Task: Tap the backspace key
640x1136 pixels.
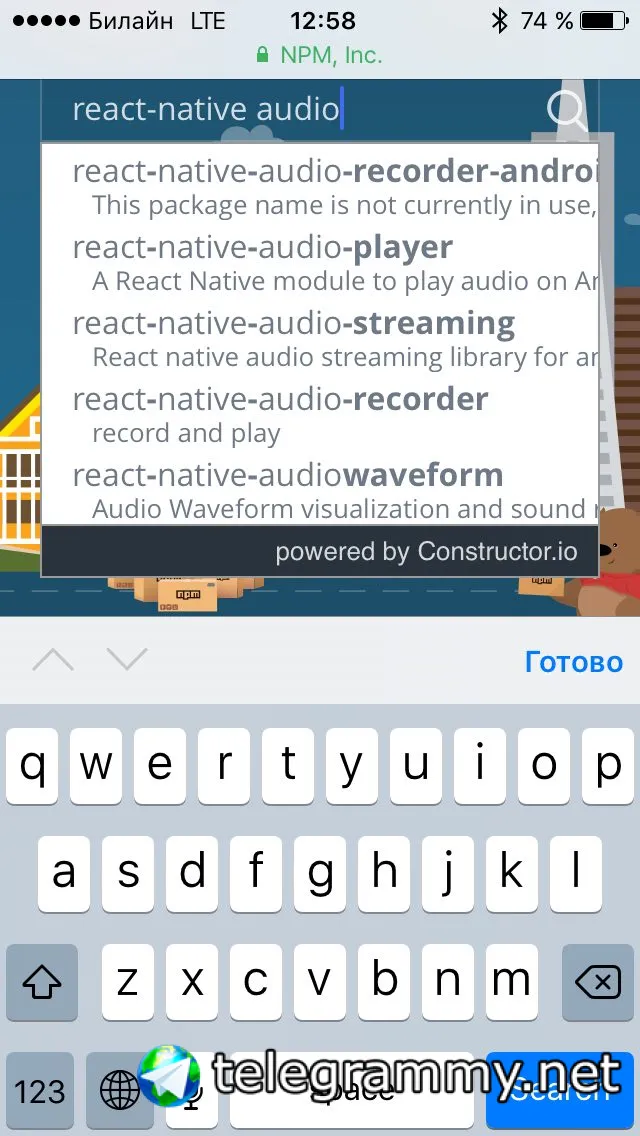Action: pyautogui.click(x=598, y=983)
